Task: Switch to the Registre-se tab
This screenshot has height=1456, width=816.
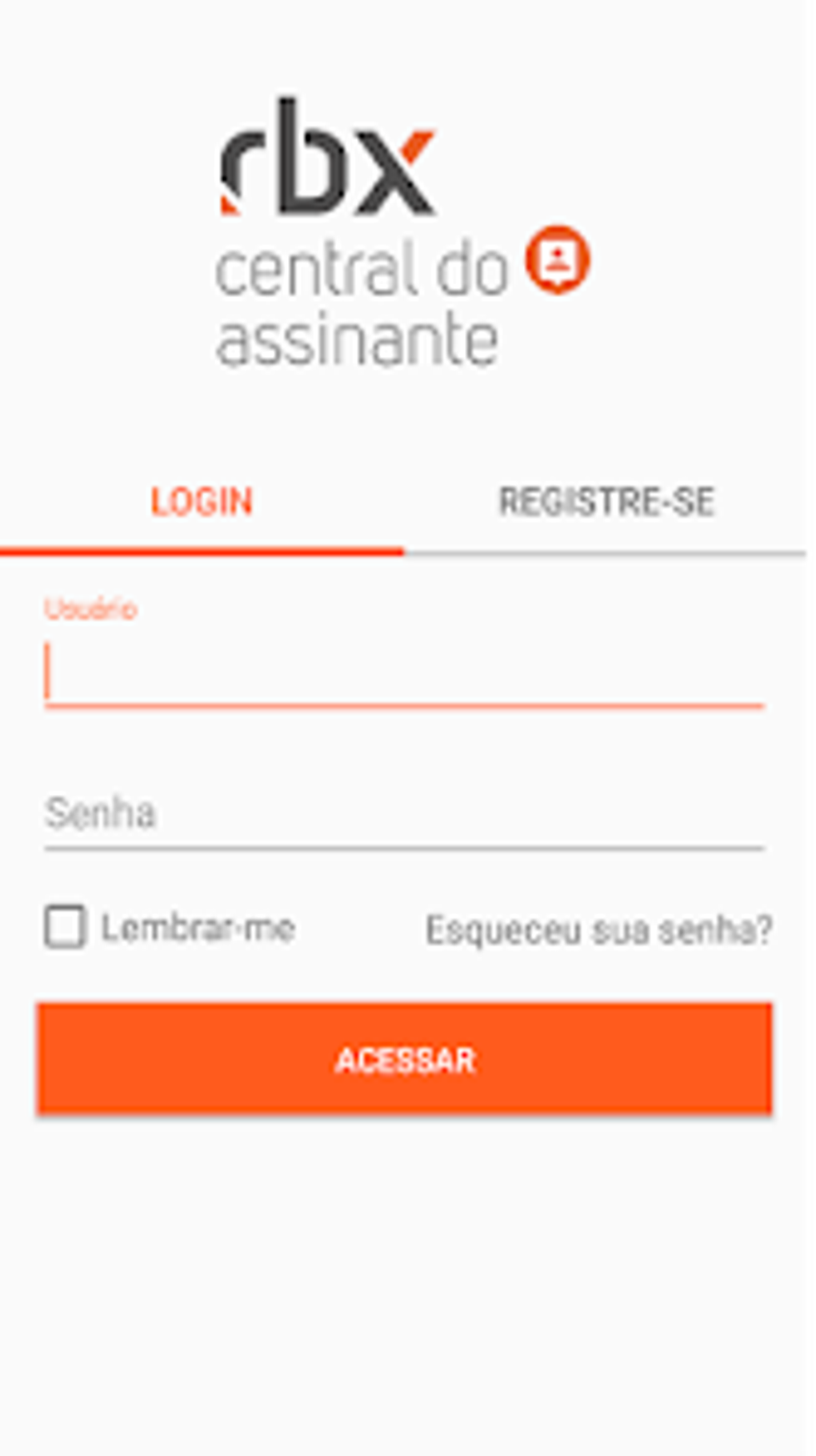Action: tap(606, 503)
